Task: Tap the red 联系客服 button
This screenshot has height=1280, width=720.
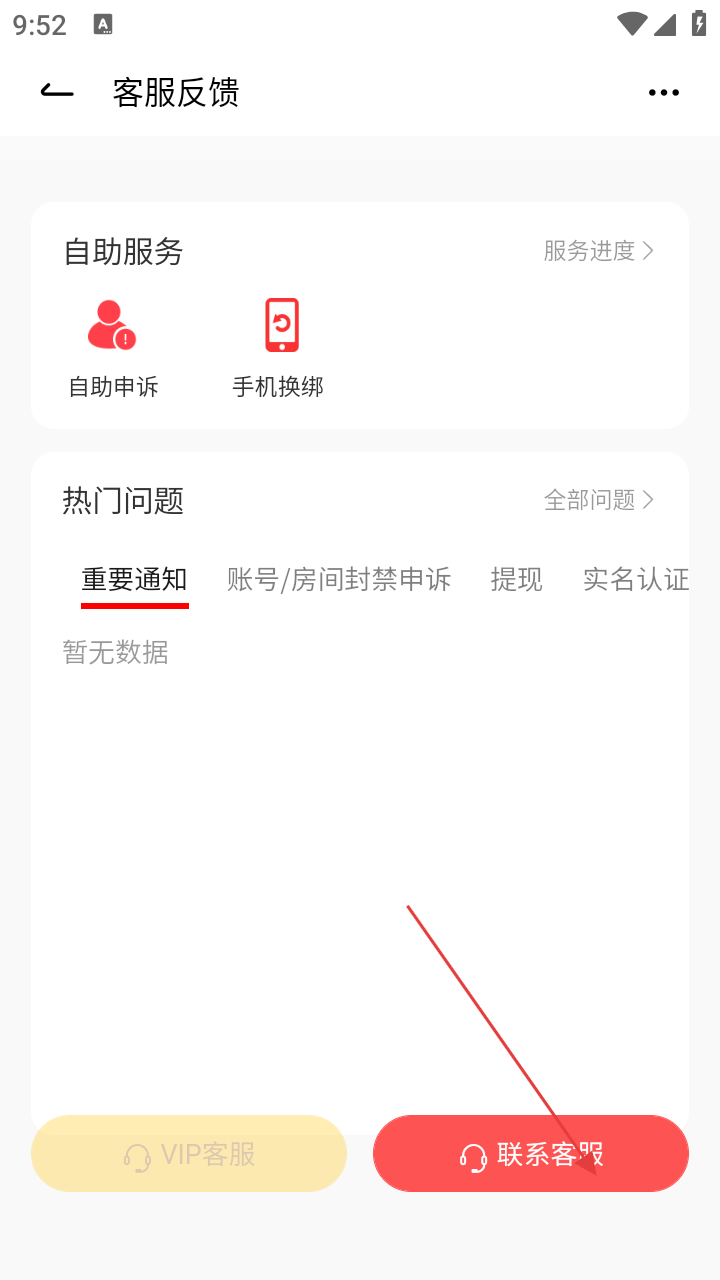Action: coord(531,1154)
